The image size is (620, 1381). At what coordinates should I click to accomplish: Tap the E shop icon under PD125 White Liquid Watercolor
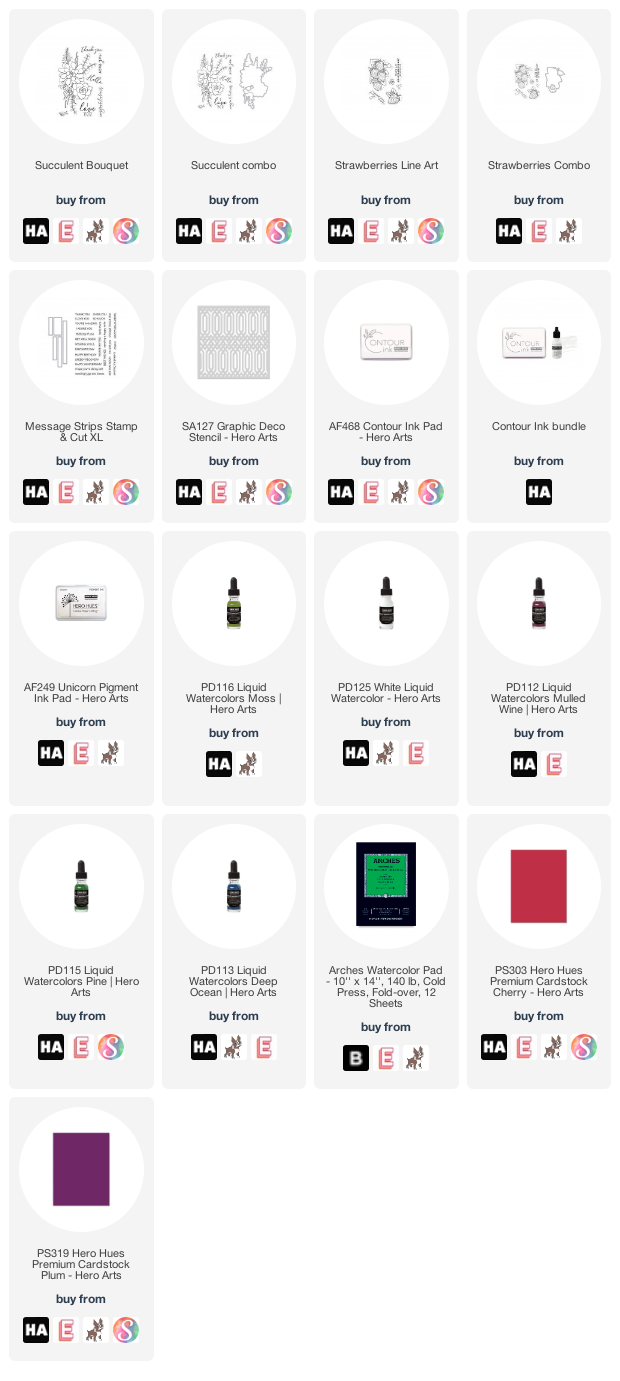pyautogui.click(x=416, y=754)
